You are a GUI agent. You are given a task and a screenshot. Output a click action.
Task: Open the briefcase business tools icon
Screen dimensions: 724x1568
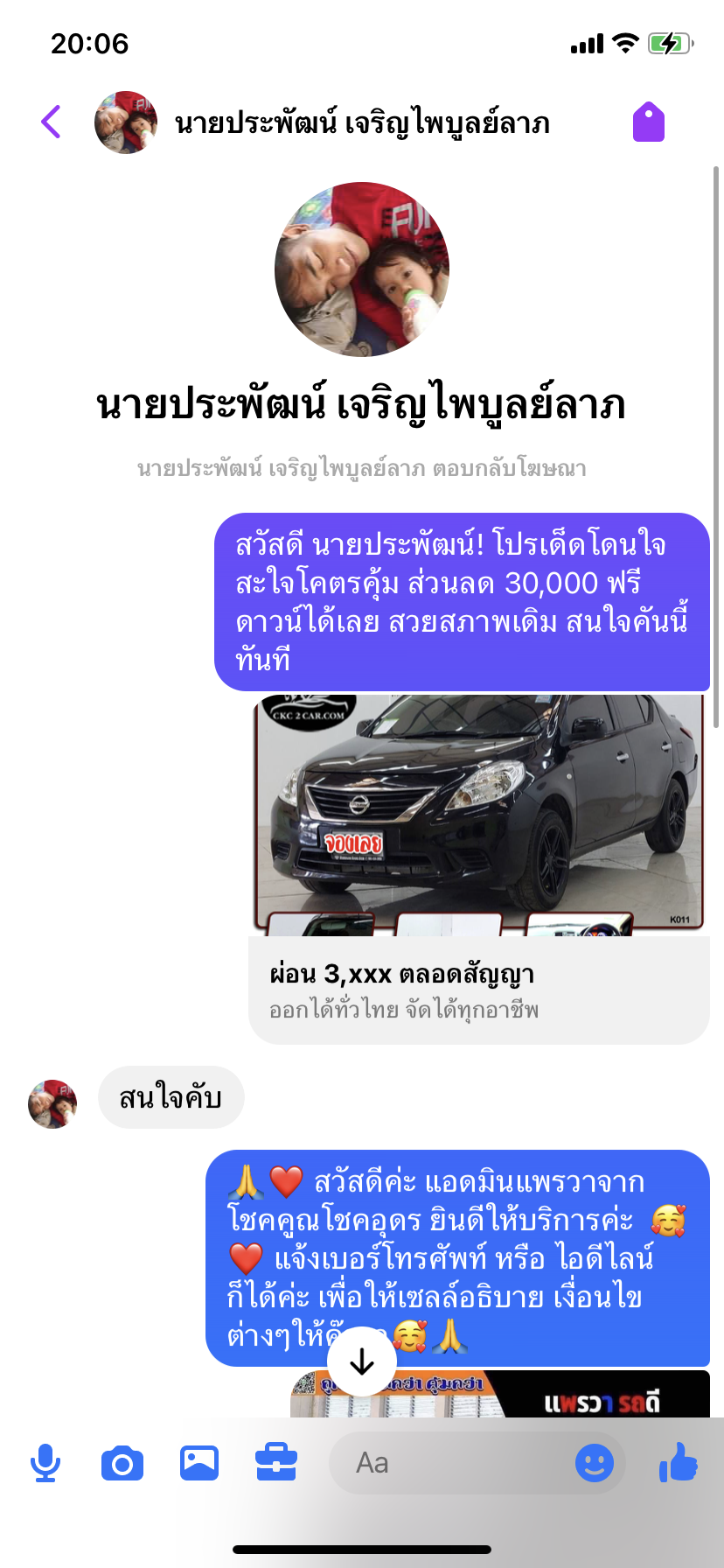276,1463
